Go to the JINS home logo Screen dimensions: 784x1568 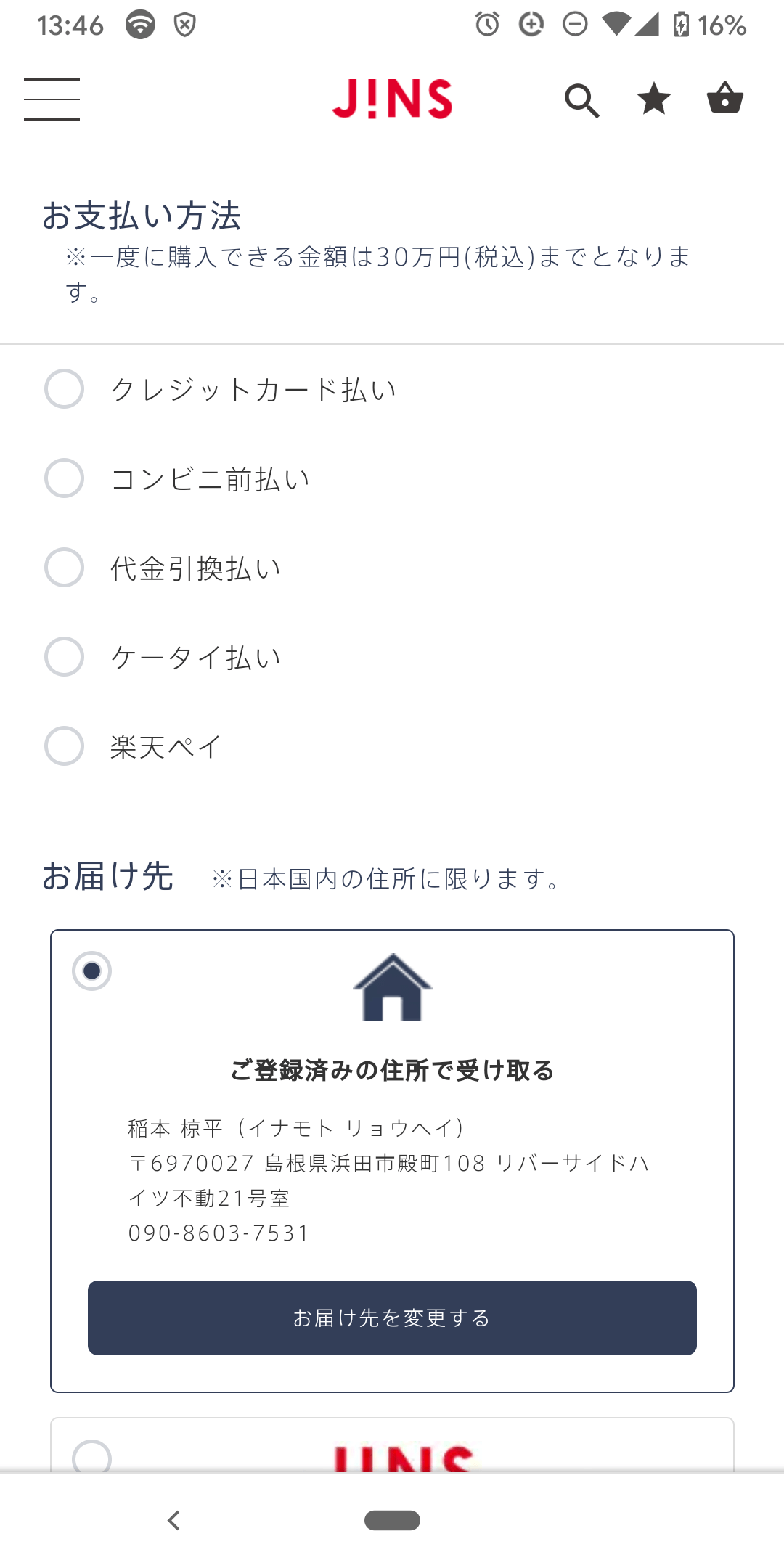tap(393, 99)
